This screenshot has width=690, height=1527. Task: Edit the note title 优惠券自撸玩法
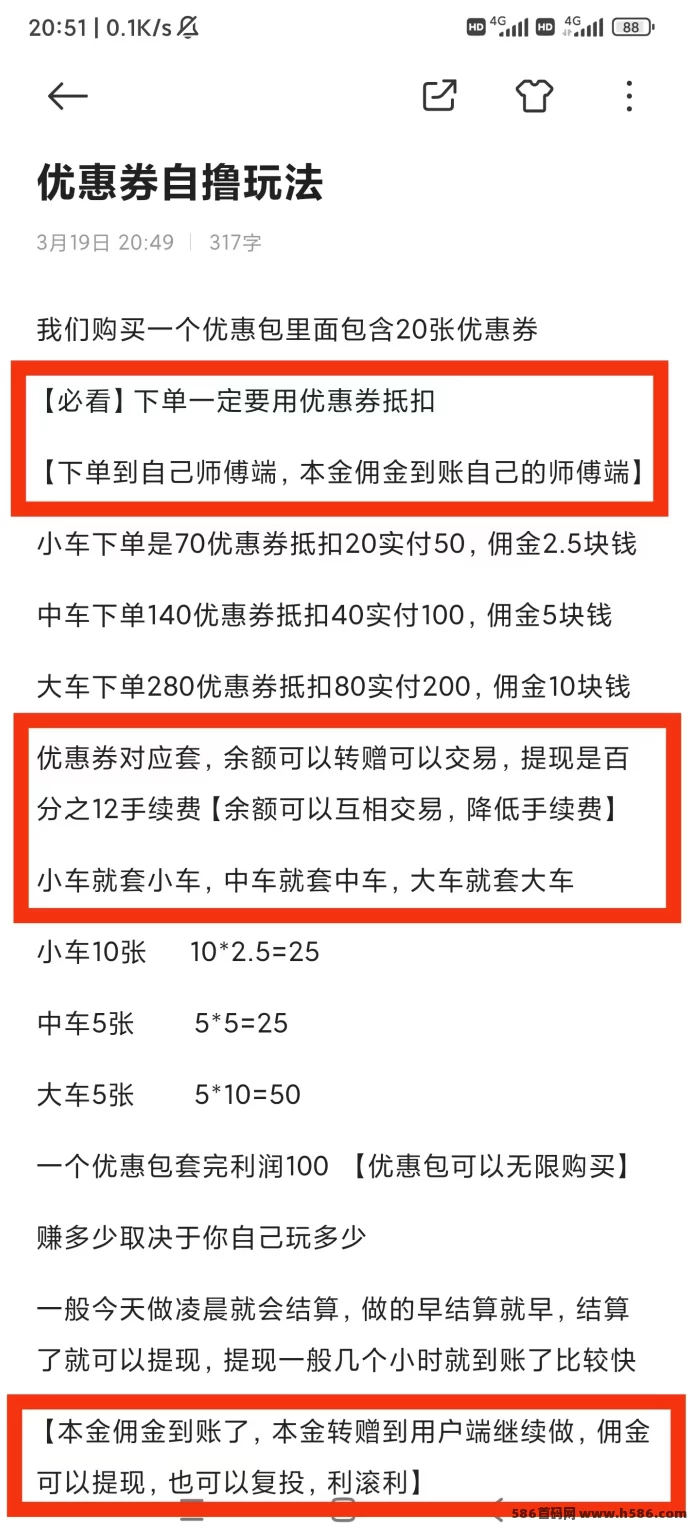(x=180, y=184)
